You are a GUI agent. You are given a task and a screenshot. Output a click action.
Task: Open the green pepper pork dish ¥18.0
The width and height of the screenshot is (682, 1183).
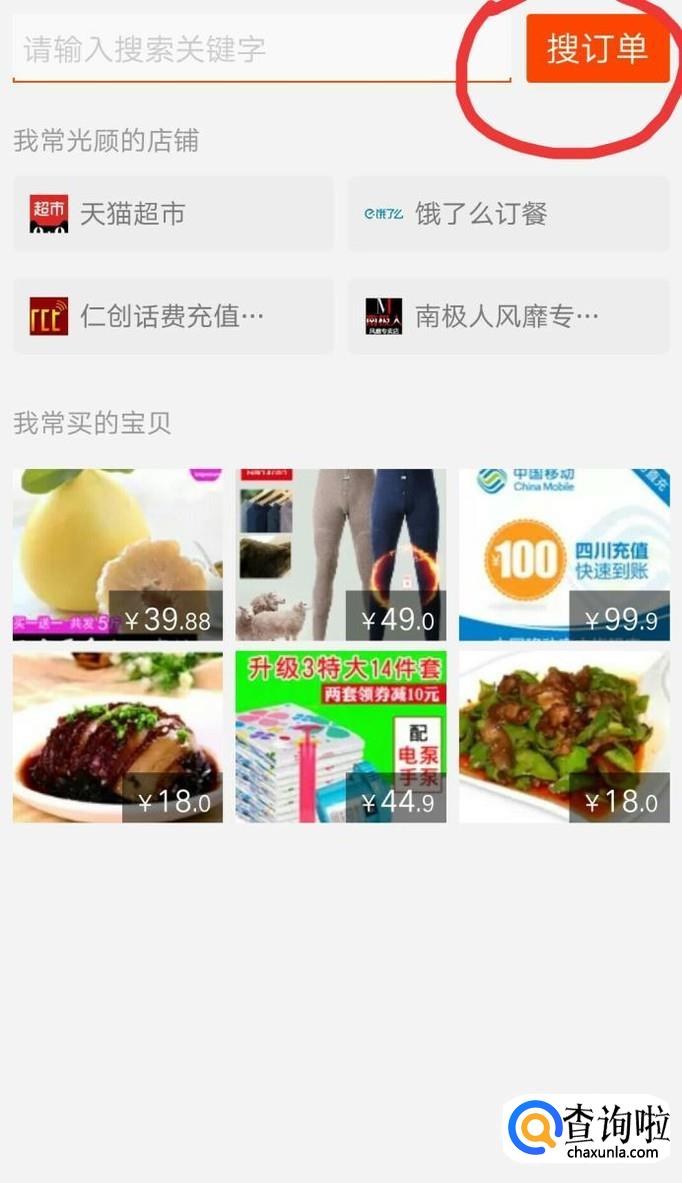point(564,737)
